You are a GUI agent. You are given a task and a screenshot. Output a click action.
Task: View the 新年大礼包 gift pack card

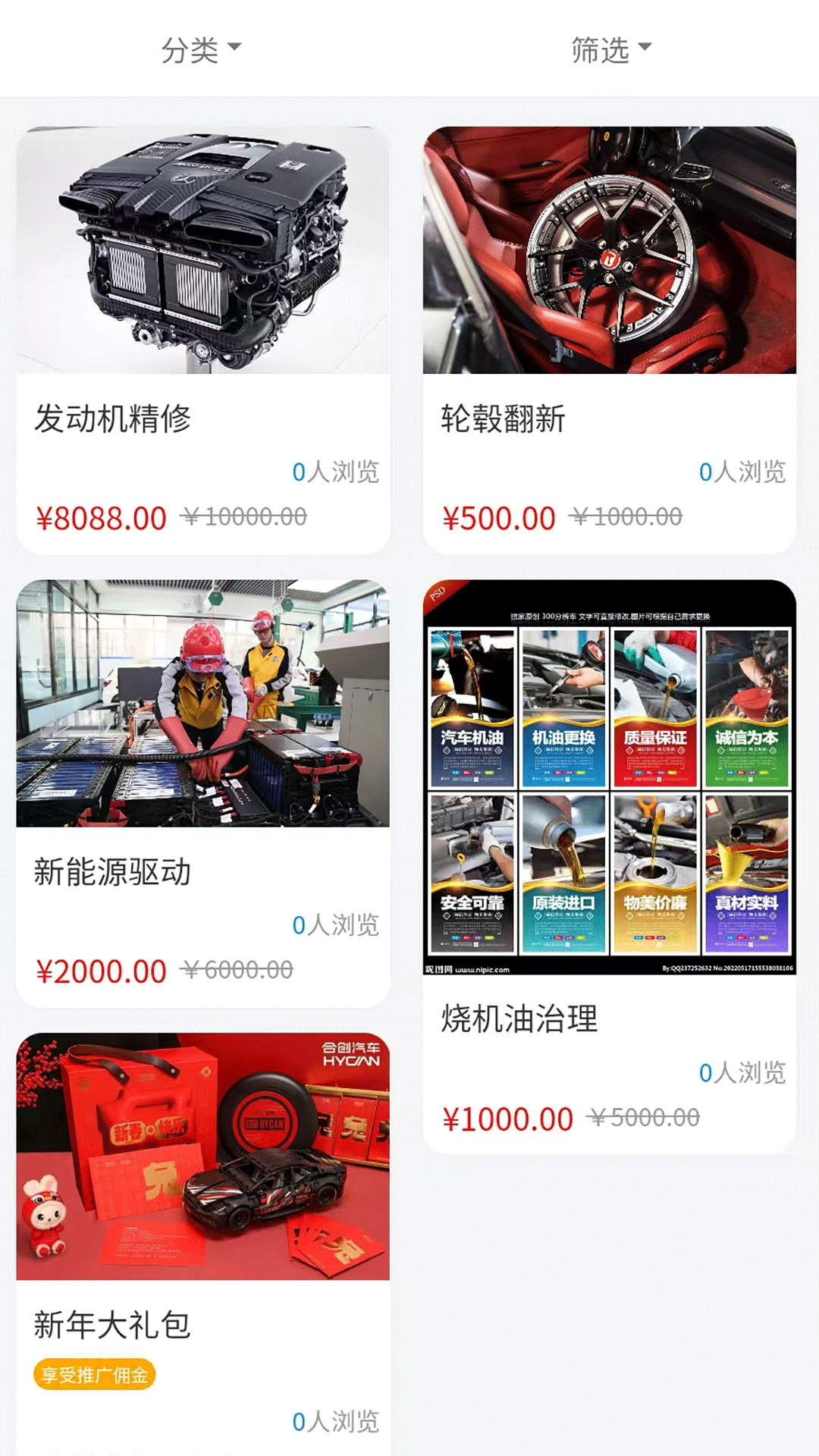[202, 1244]
